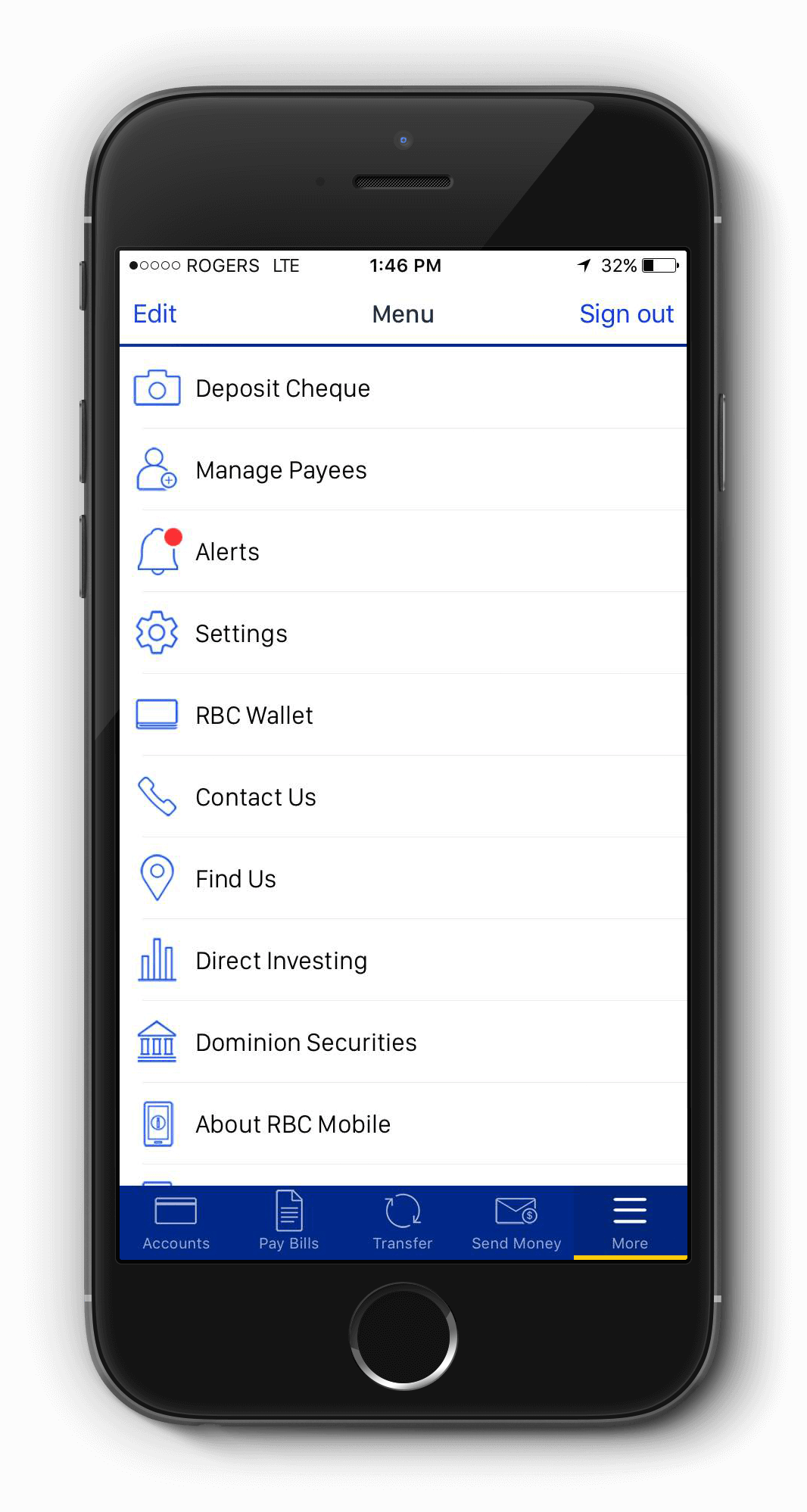This screenshot has height=1512, width=807.
Task: Open Deposit Cheque
Action: (x=282, y=388)
